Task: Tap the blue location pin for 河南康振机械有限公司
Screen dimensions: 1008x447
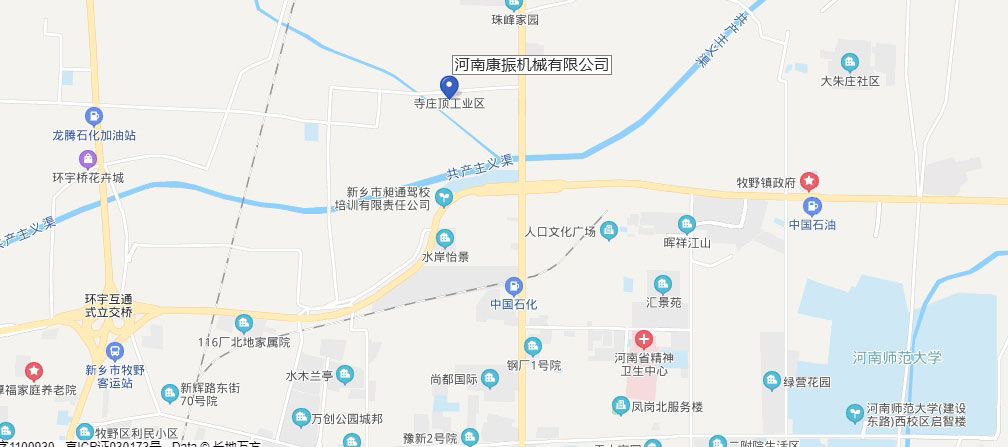Action: click(449, 87)
